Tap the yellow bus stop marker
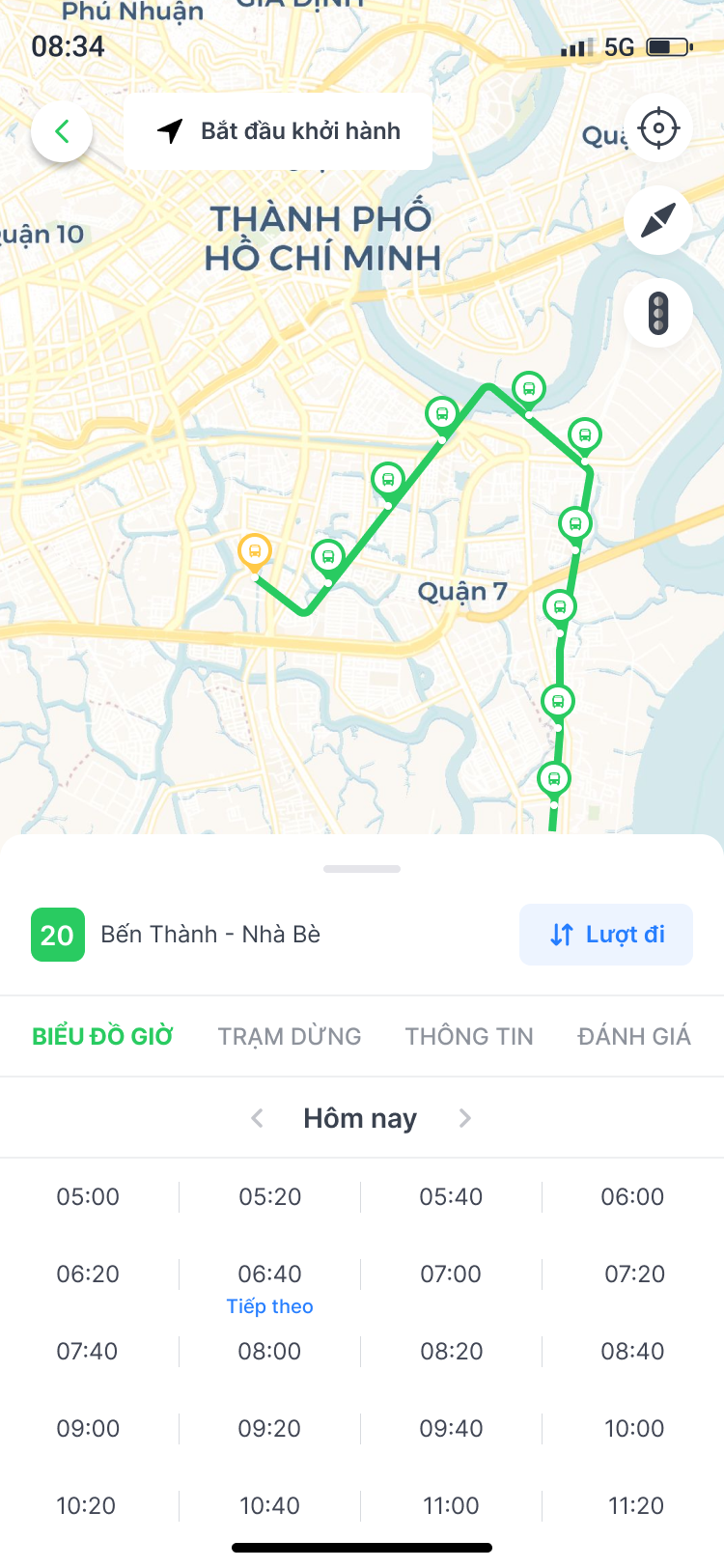This screenshot has width=724, height=1568. tap(255, 552)
